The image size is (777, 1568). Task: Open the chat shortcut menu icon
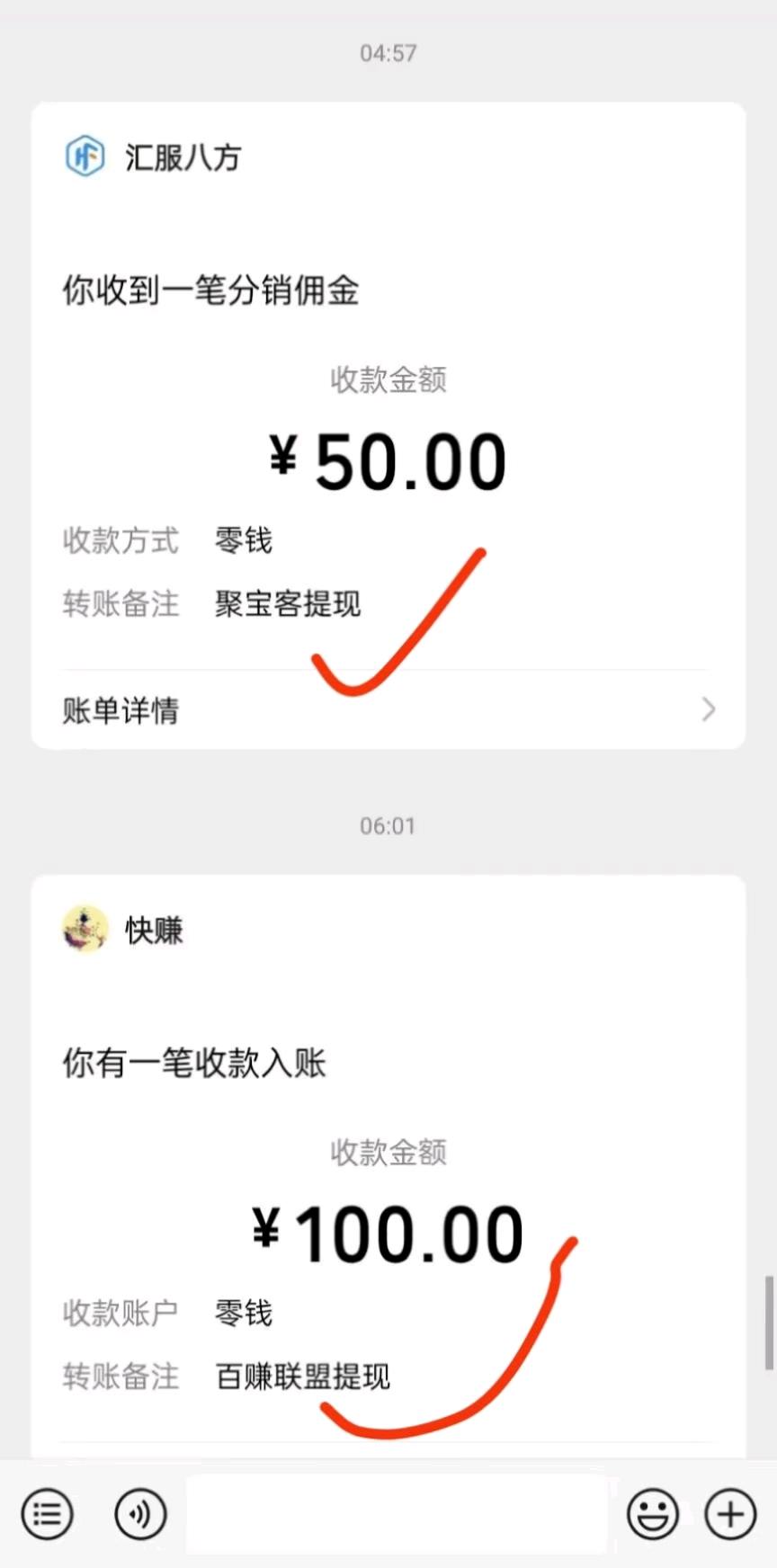coord(47,1514)
